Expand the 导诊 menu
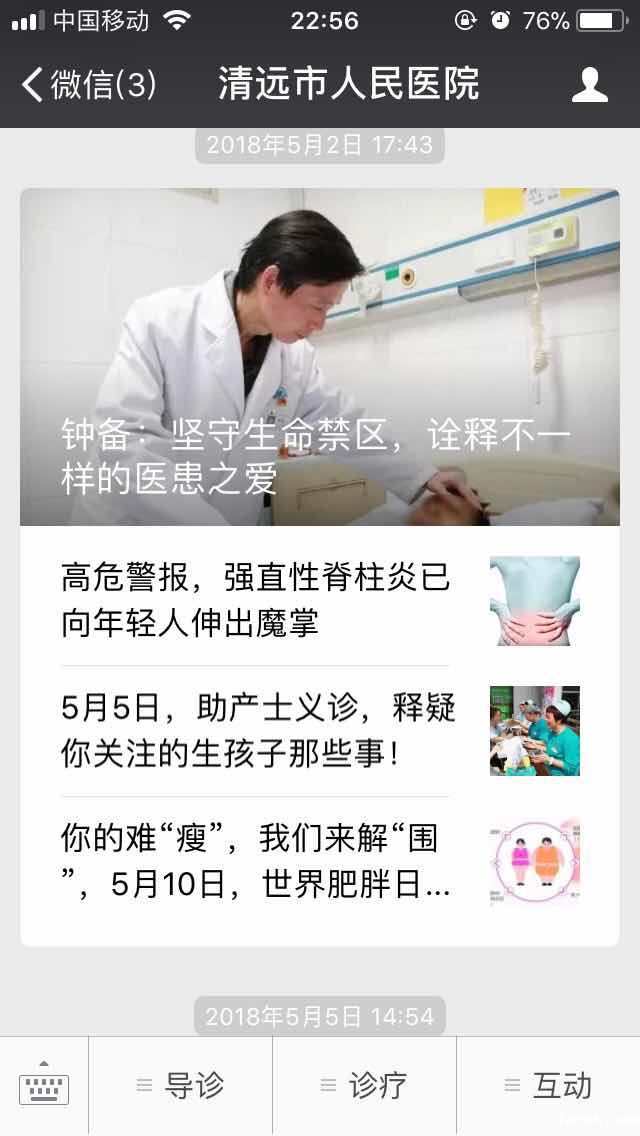The image size is (640, 1136). [181, 1085]
